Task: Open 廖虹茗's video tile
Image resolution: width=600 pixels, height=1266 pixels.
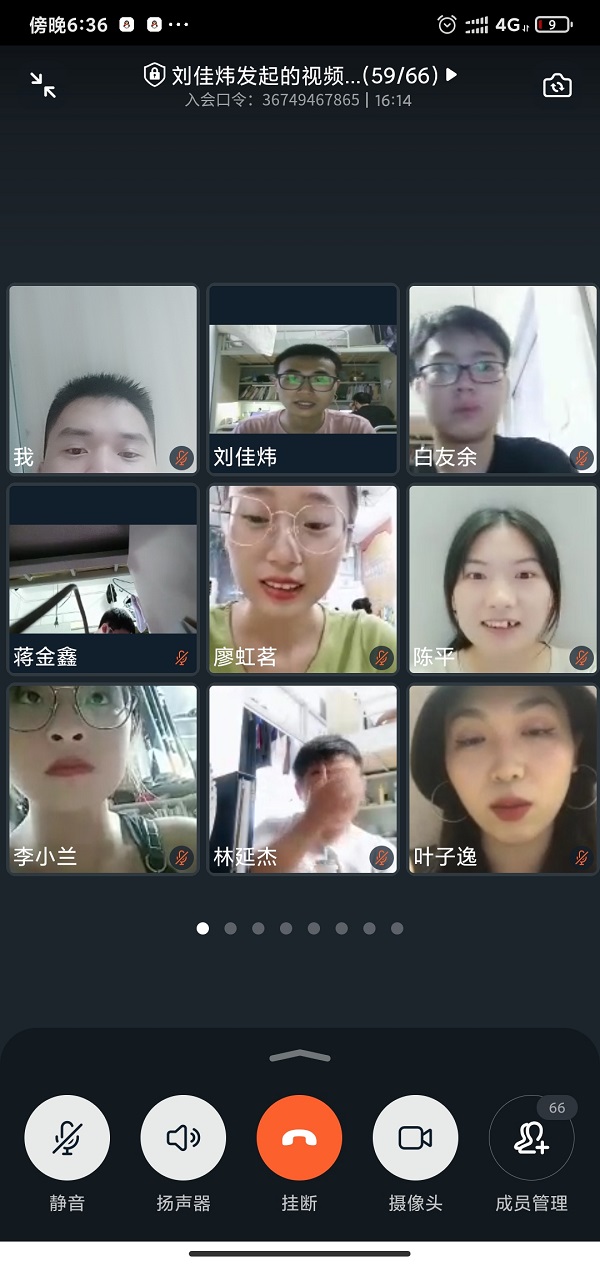Action: coord(303,579)
